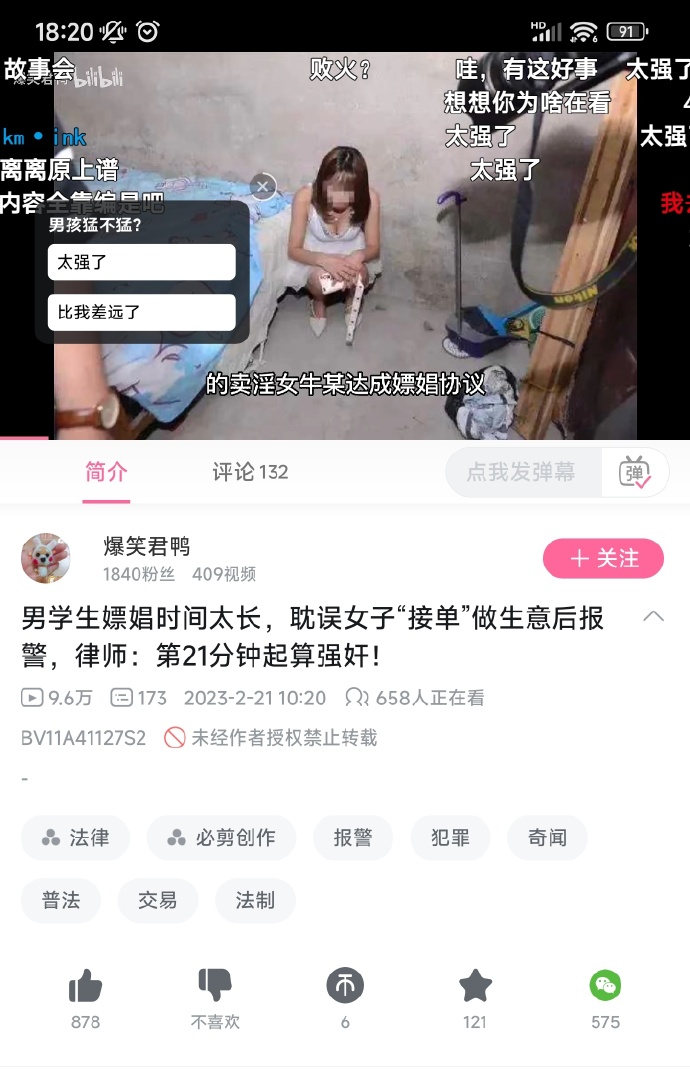690x1087 pixels.
Task: Open the 法律 tag
Action: [x=76, y=838]
